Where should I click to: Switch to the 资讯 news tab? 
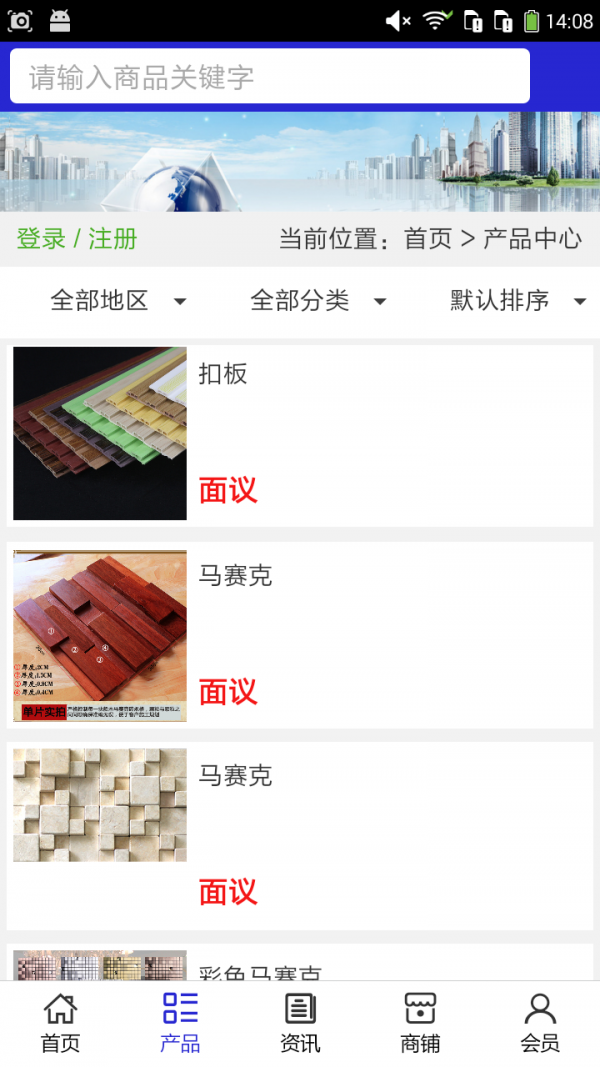click(300, 1023)
